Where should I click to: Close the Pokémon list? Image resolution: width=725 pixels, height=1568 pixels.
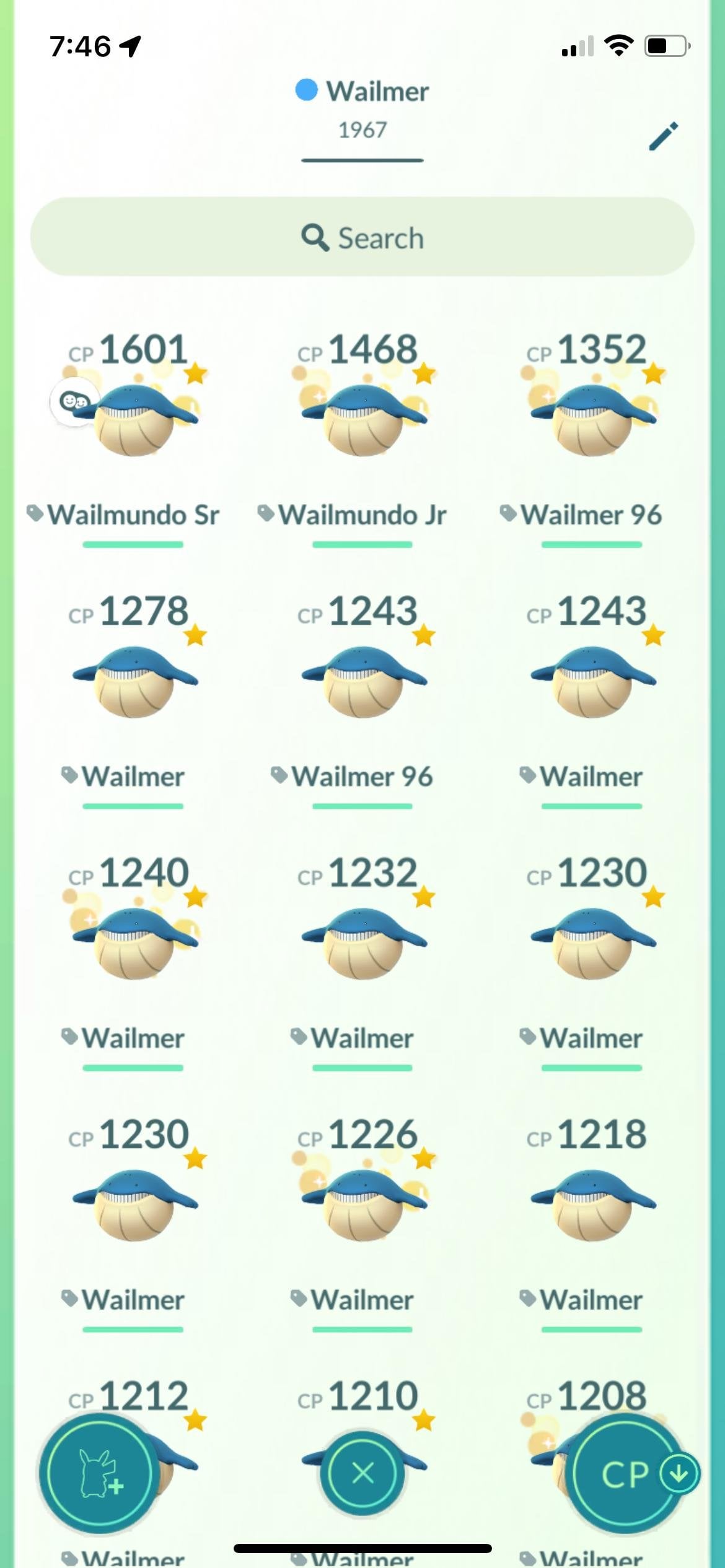point(363,1474)
